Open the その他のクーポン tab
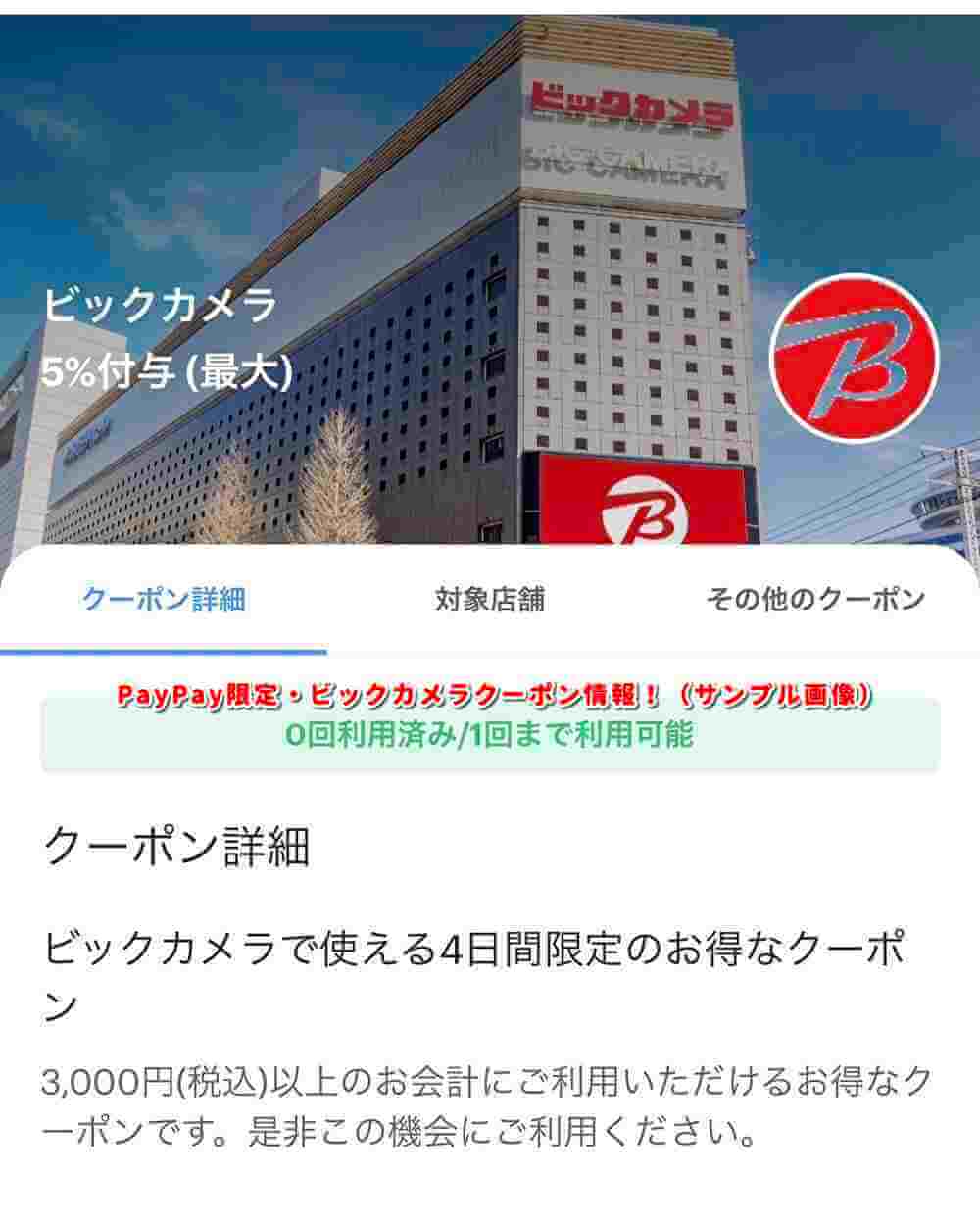This screenshot has height=1220, width=980. (x=816, y=596)
